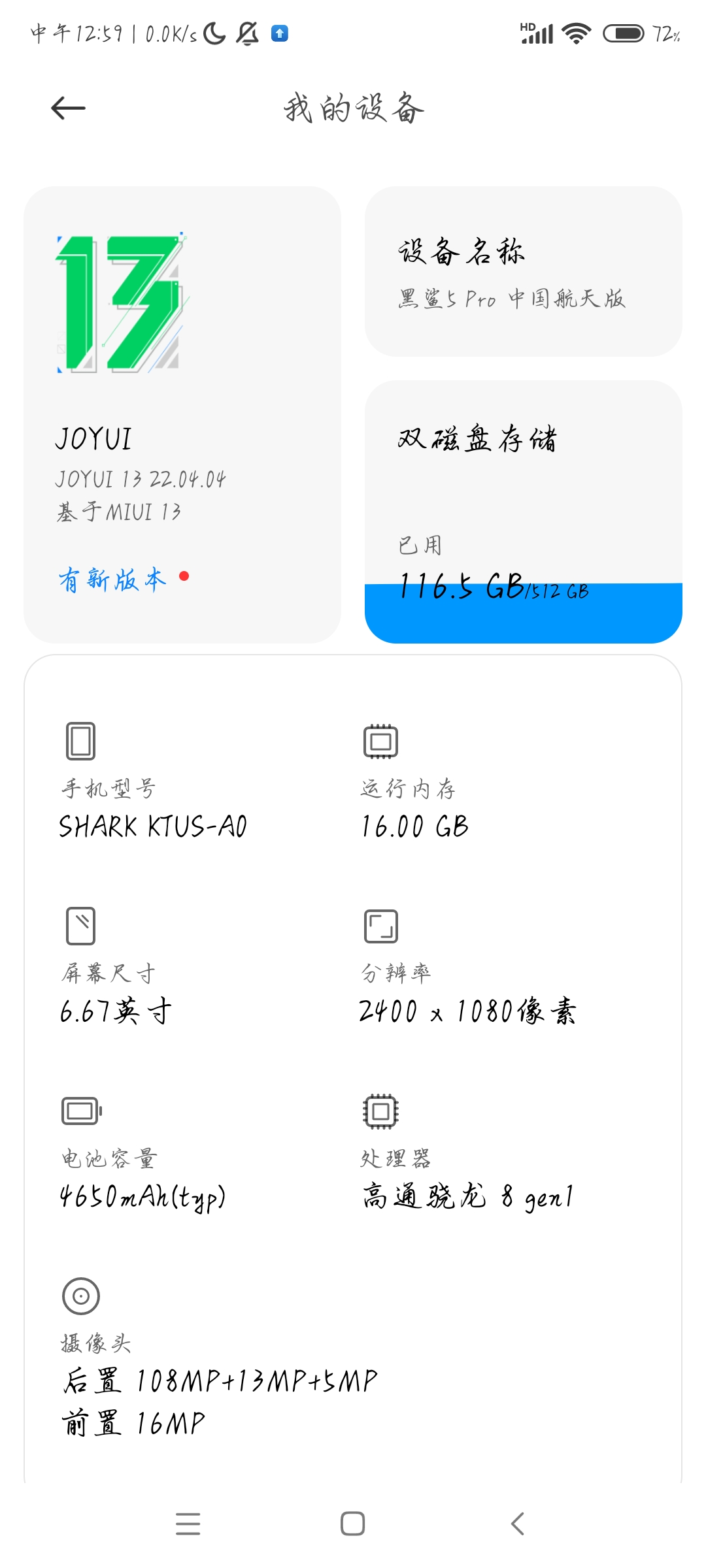This screenshot has height=1568, width=706.
Task: Tap the system home button
Action: pos(352,1524)
